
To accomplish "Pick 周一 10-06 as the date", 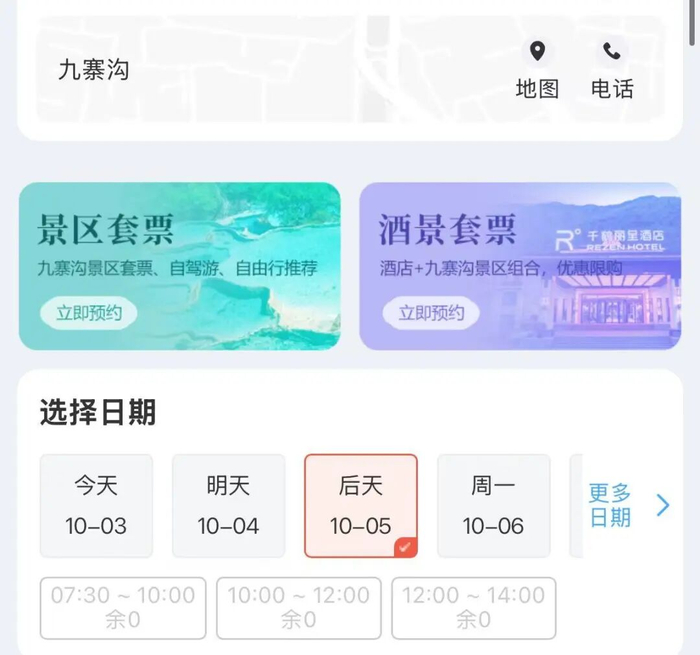I will (x=493, y=506).
